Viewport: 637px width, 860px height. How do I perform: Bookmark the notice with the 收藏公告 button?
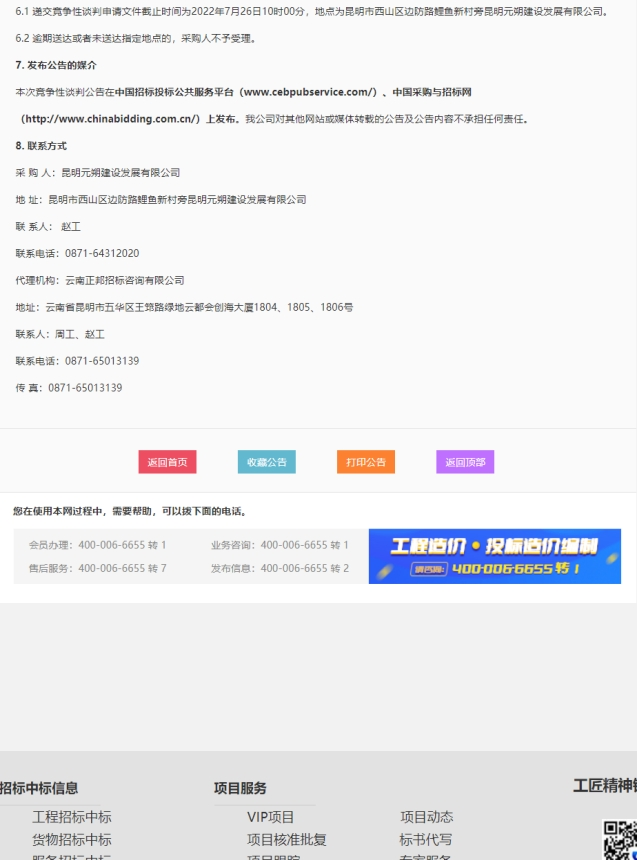(266, 462)
